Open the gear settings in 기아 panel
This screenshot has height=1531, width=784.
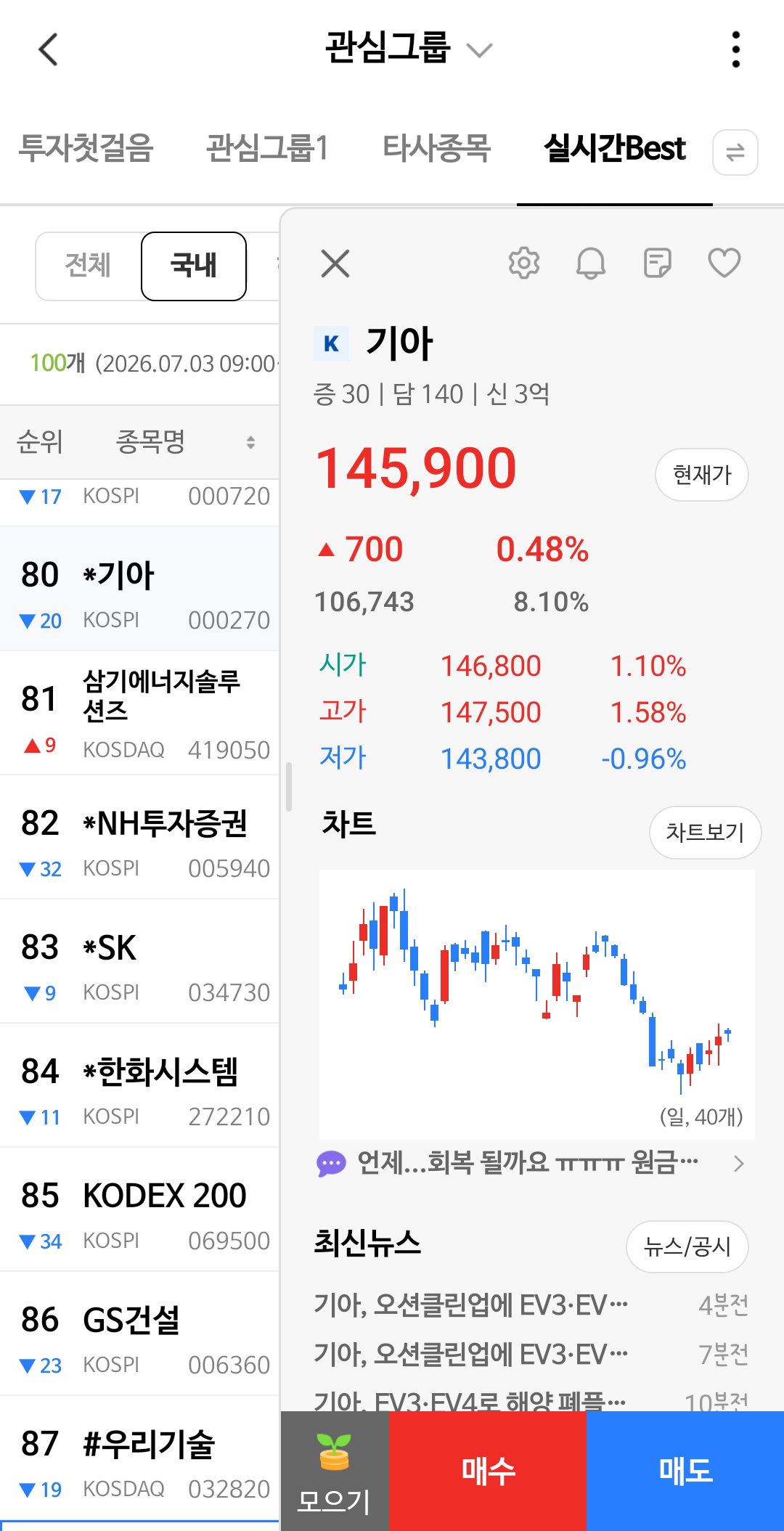coord(523,263)
